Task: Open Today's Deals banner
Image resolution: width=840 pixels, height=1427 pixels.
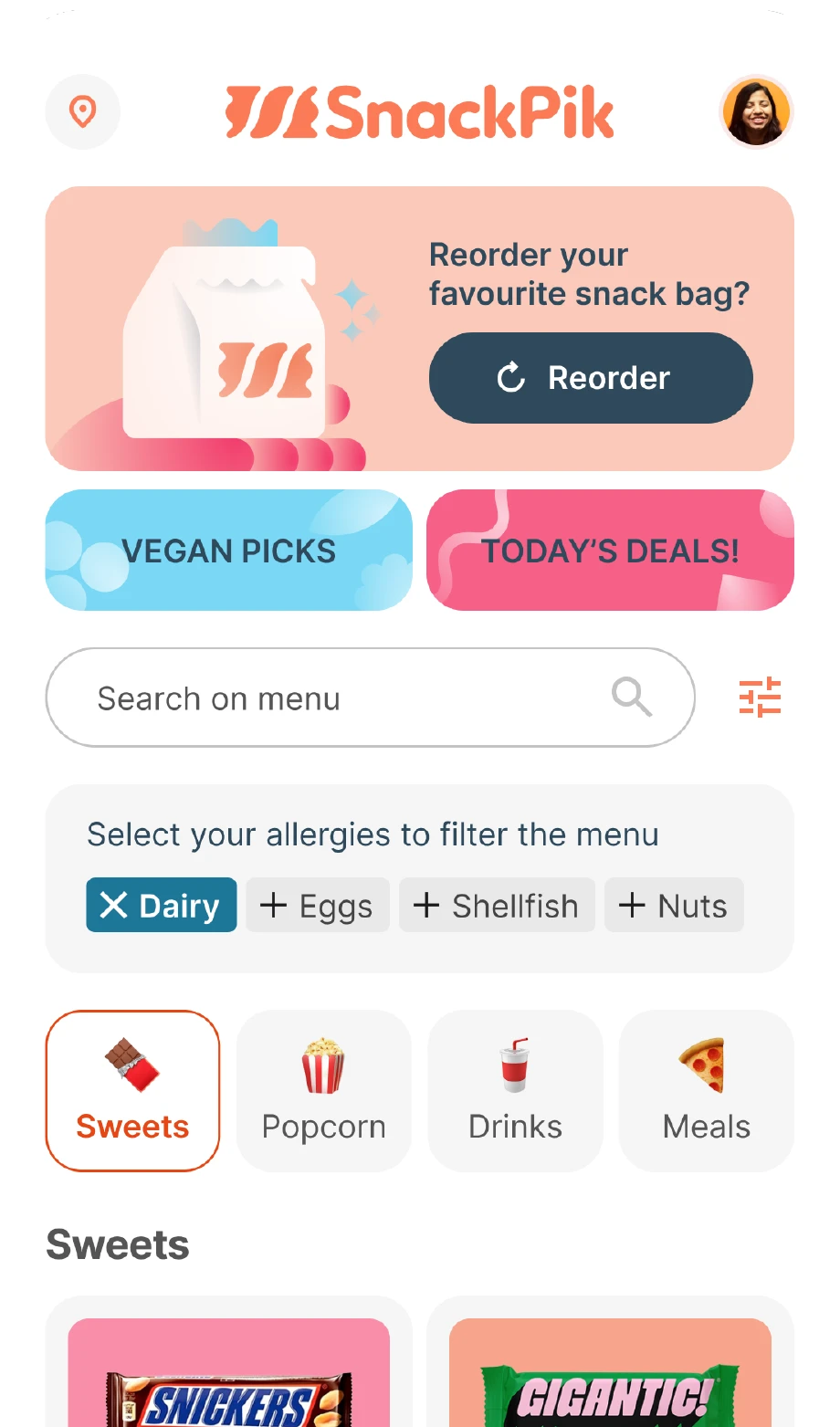Action: coord(610,551)
